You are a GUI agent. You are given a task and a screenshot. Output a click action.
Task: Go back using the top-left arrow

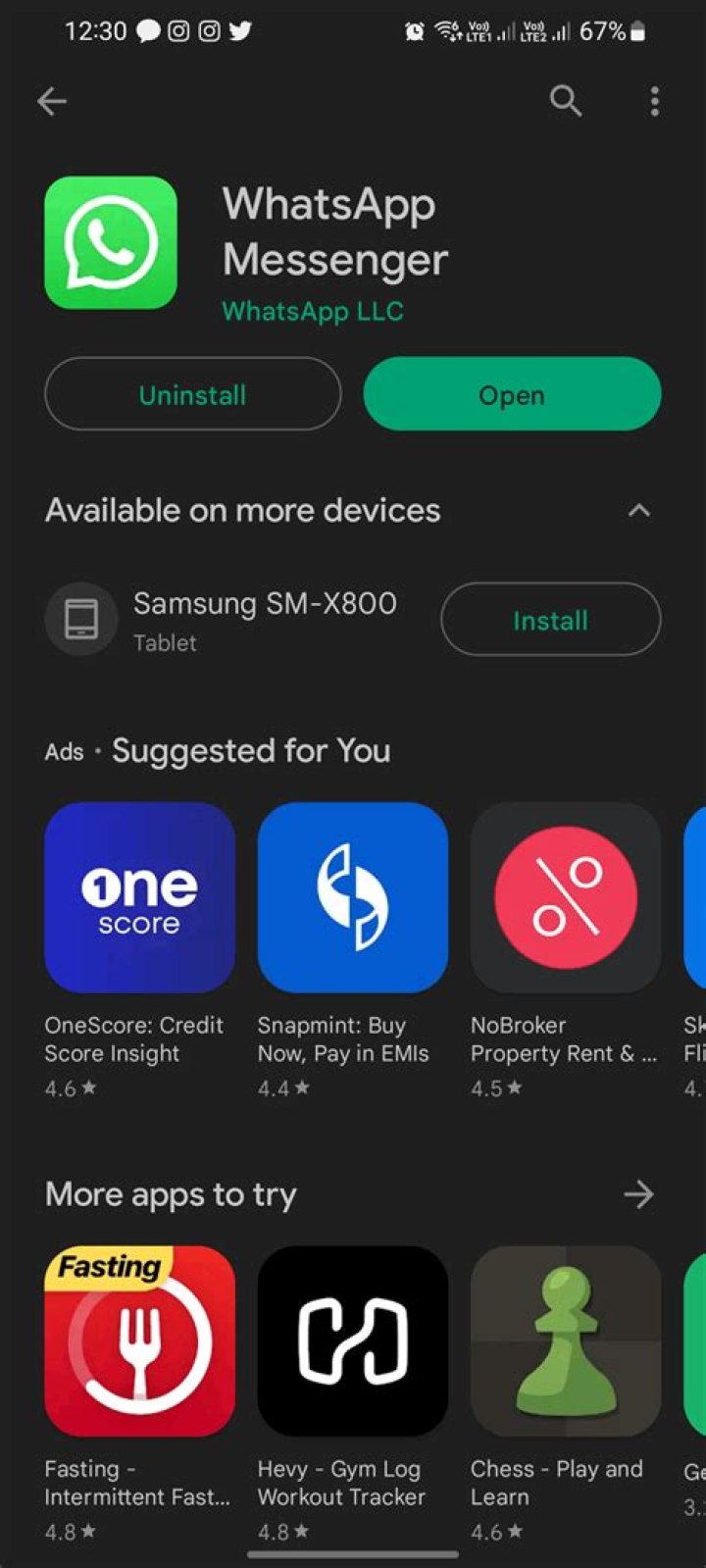tap(52, 101)
